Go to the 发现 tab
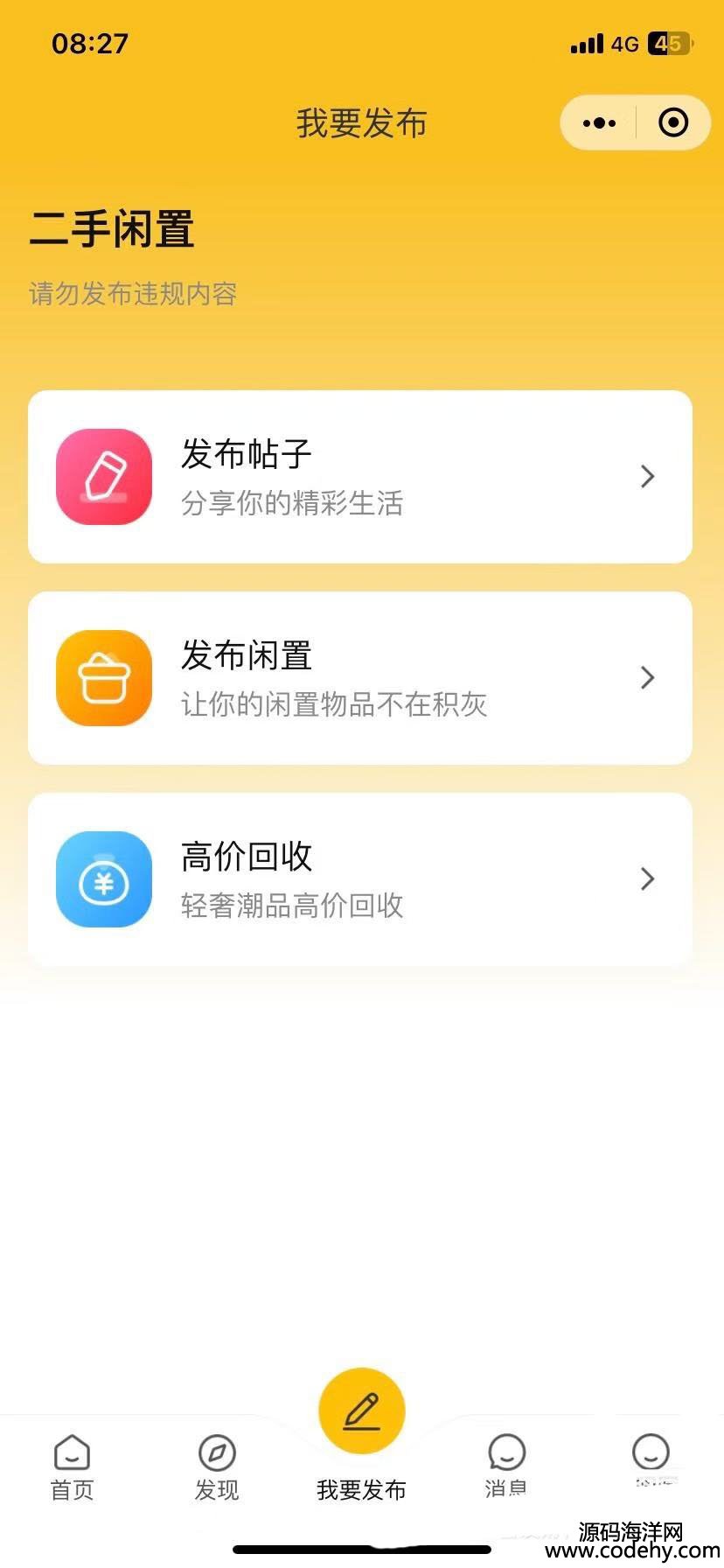The height and width of the screenshot is (1568, 724). (217, 1467)
